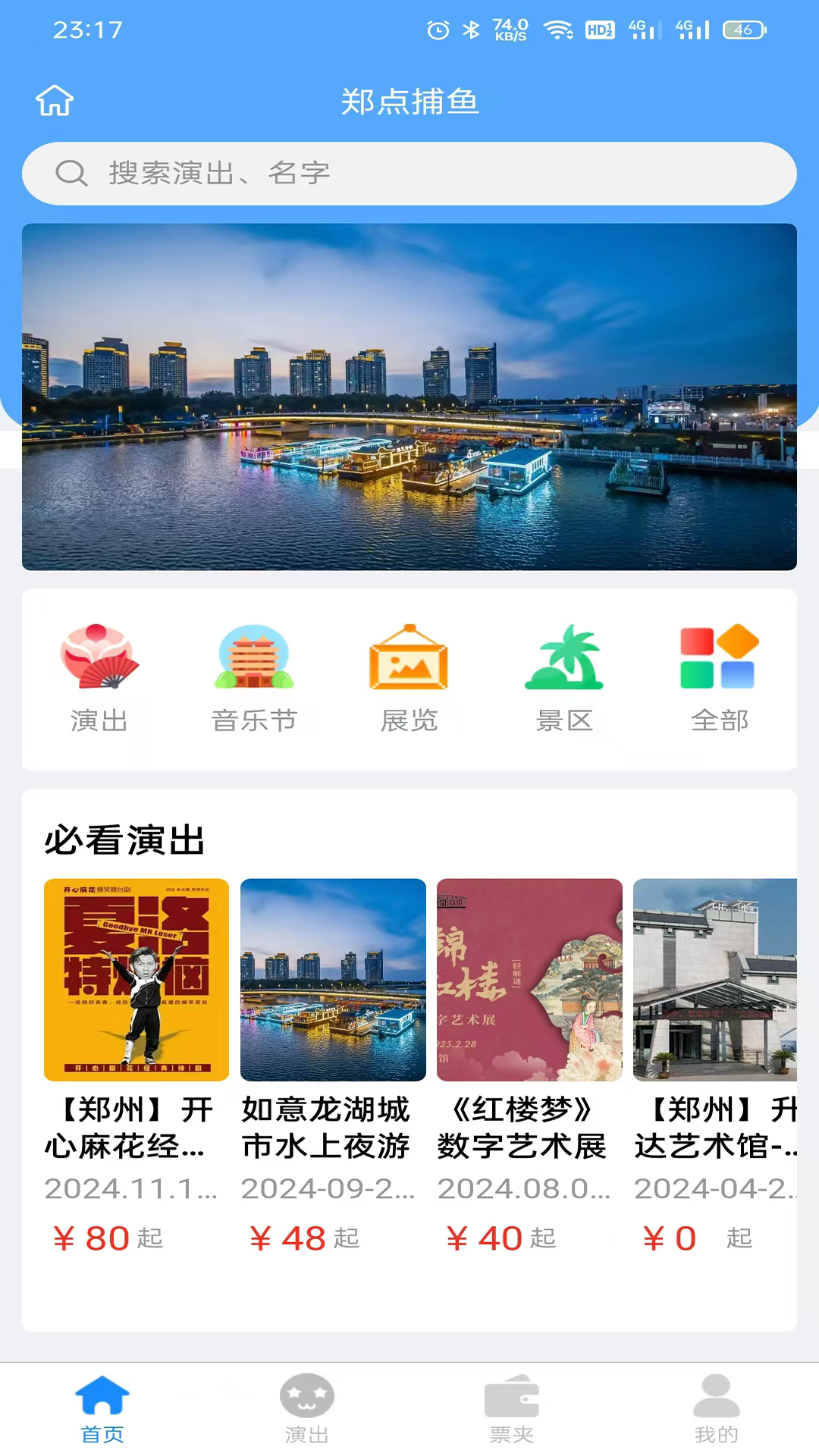Open the 《红楼梦》数字艺术展 poster thumbnail
This screenshot has width=819, height=1456.
(529, 981)
